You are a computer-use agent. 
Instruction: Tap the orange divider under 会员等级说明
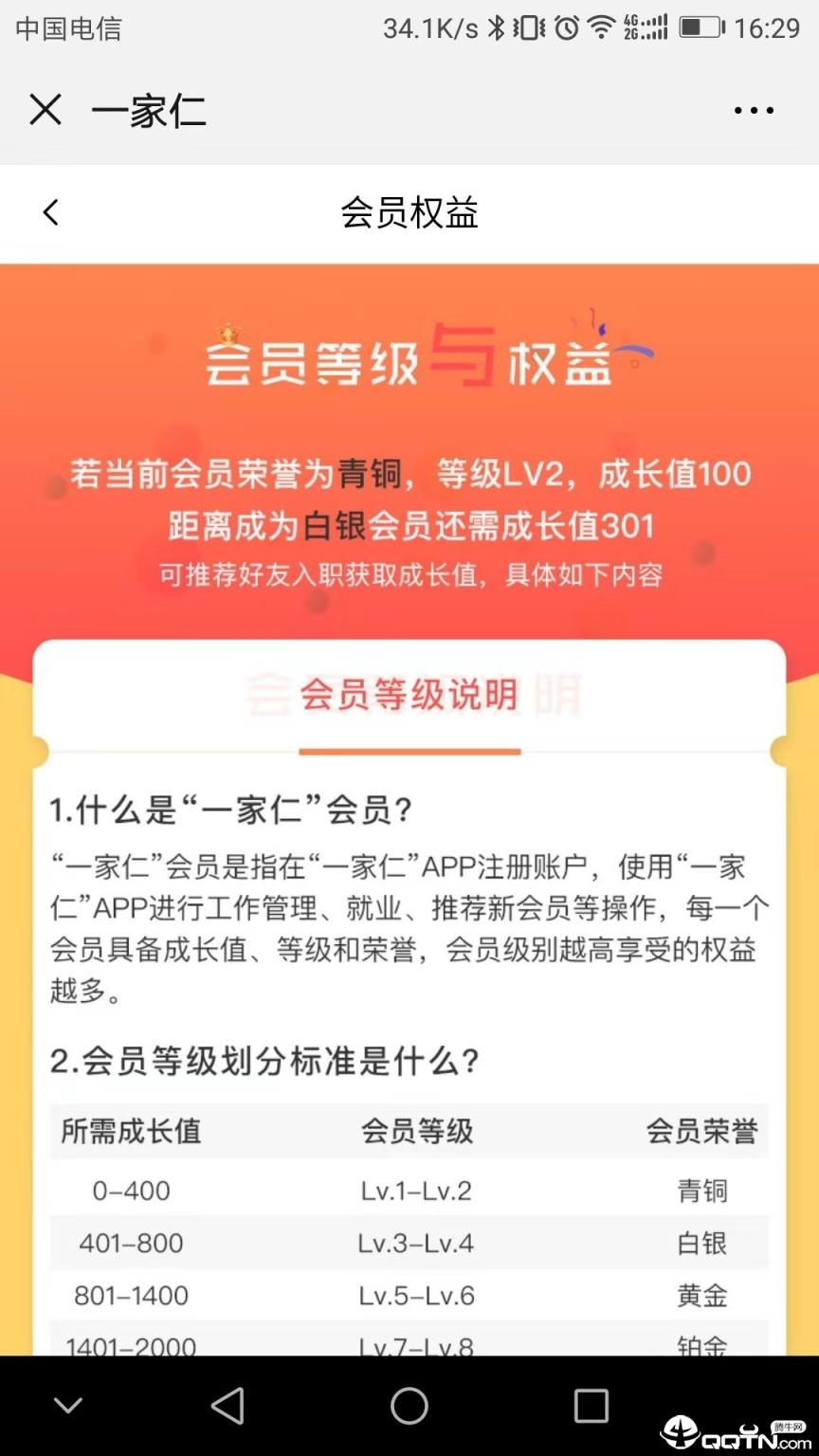pyautogui.click(x=409, y=750)
